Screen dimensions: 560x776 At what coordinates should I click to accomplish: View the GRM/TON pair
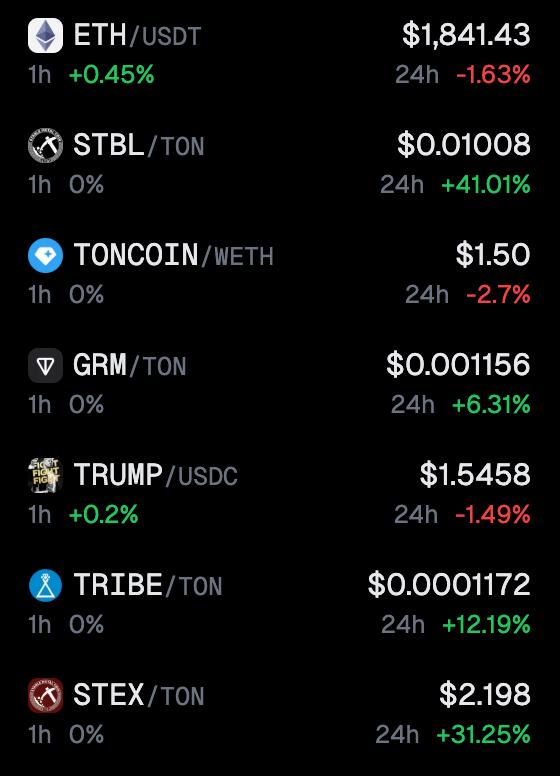tap(280, 383)
